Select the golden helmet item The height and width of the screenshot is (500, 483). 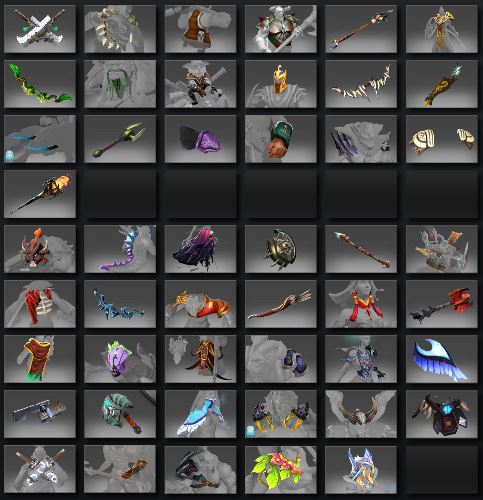(281, 84)
